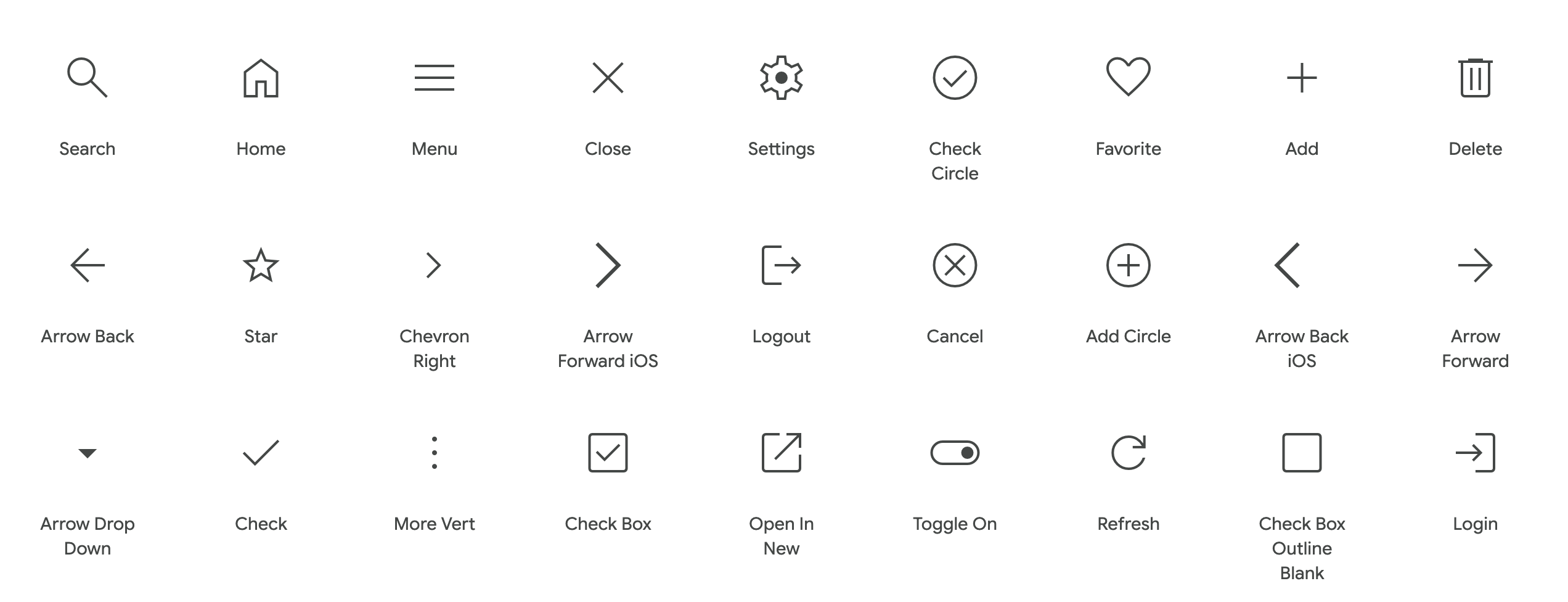Open the Menu icon tile
This screenshot has height=602, width=1568.
coord(435,78)
